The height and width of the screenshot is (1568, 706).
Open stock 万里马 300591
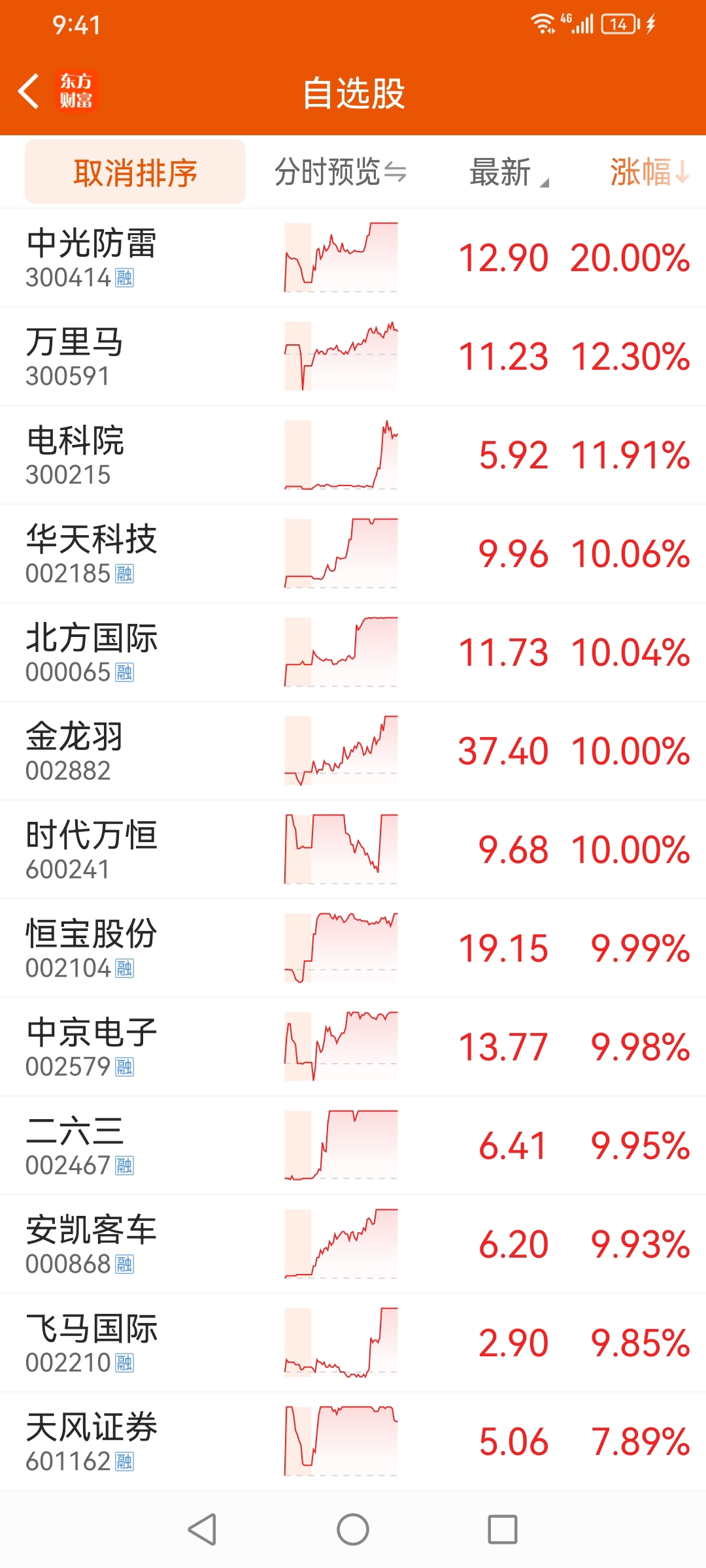353,357
